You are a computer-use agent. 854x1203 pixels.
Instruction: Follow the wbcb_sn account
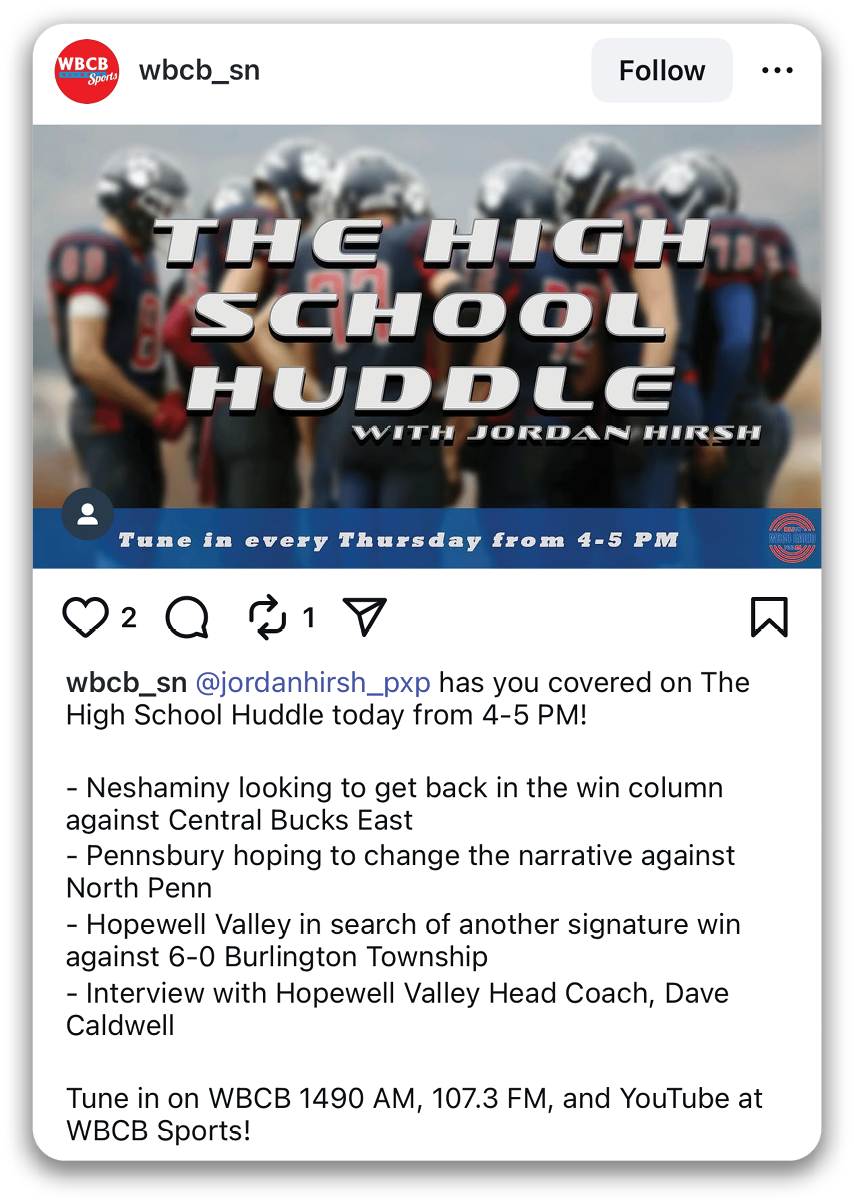point(661,71)
